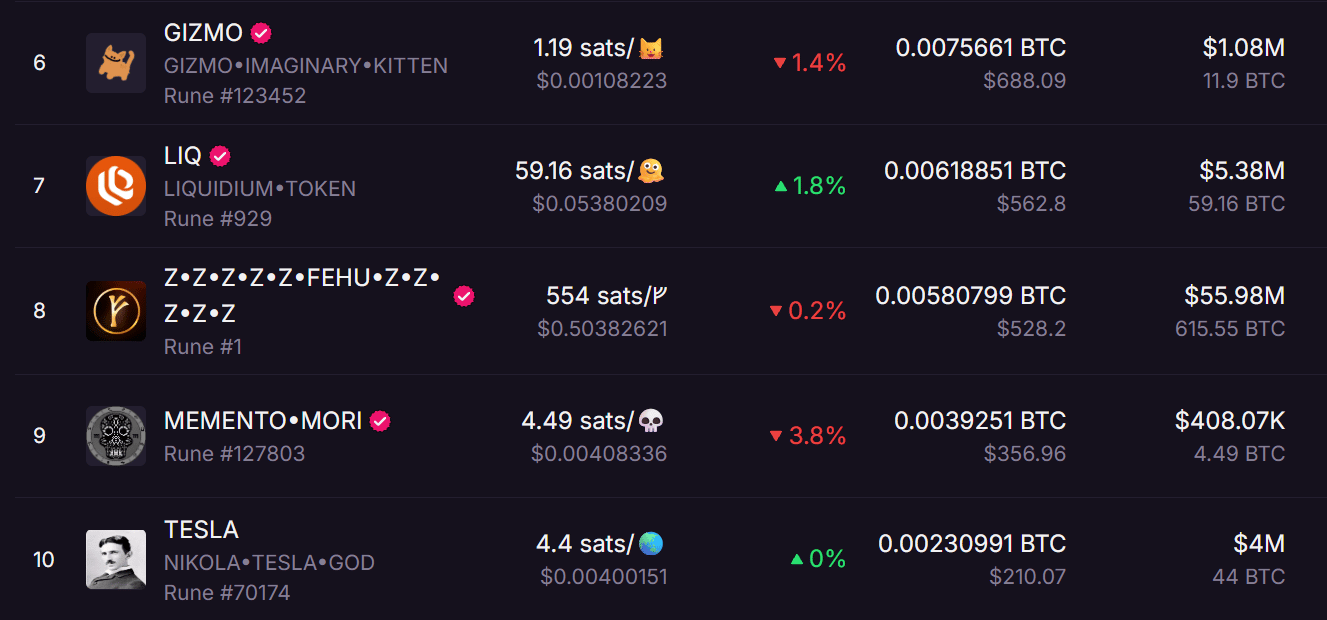Open the LIQ Liquidium Token row

coord(183,156)
